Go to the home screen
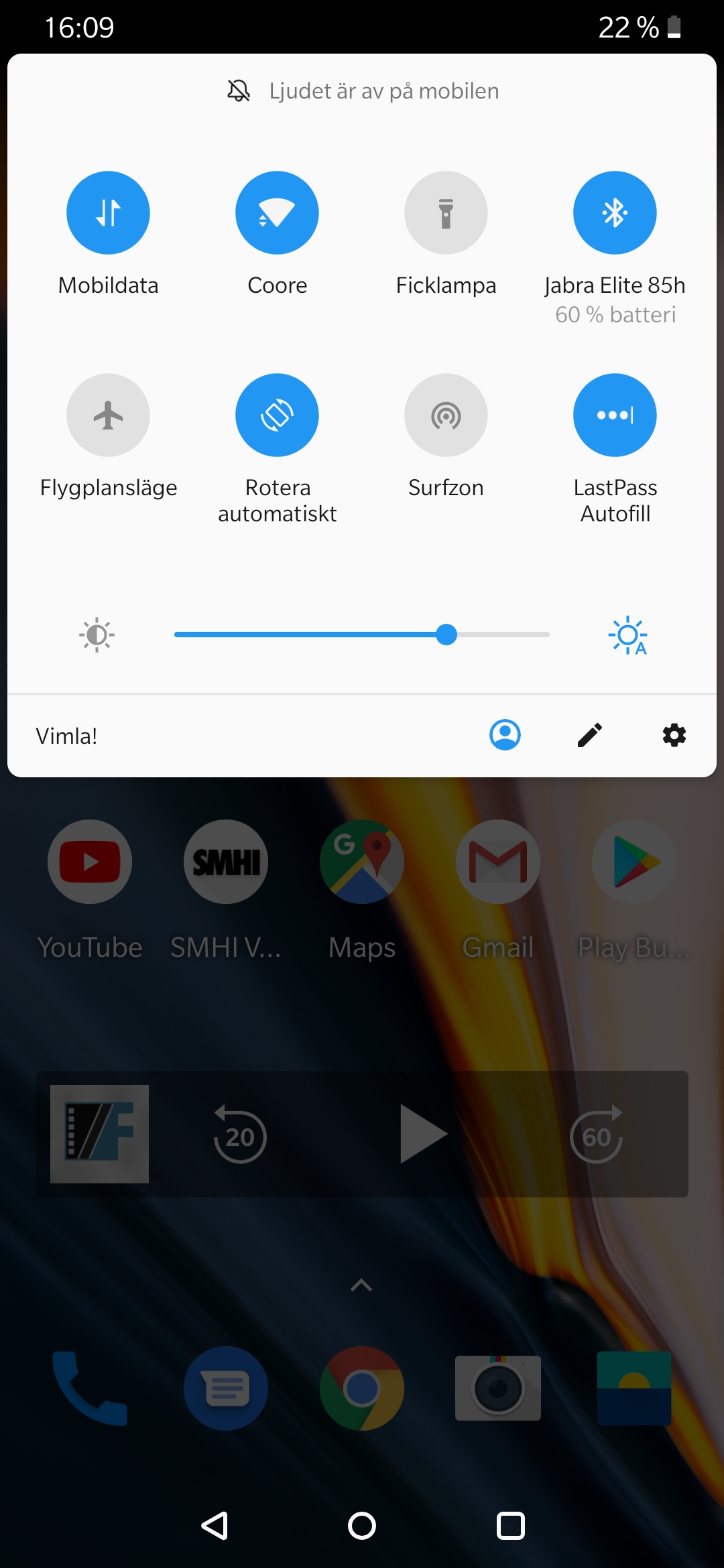The image size is (724, 1568). pyautogui.click(x=362, y=1526)
